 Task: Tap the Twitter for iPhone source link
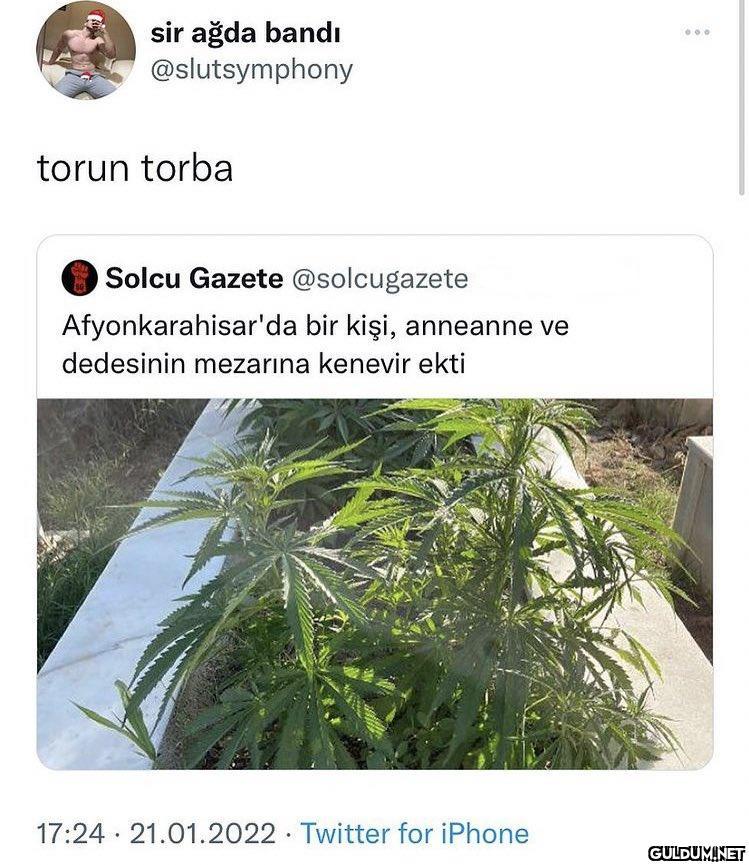tap(415, 833)
